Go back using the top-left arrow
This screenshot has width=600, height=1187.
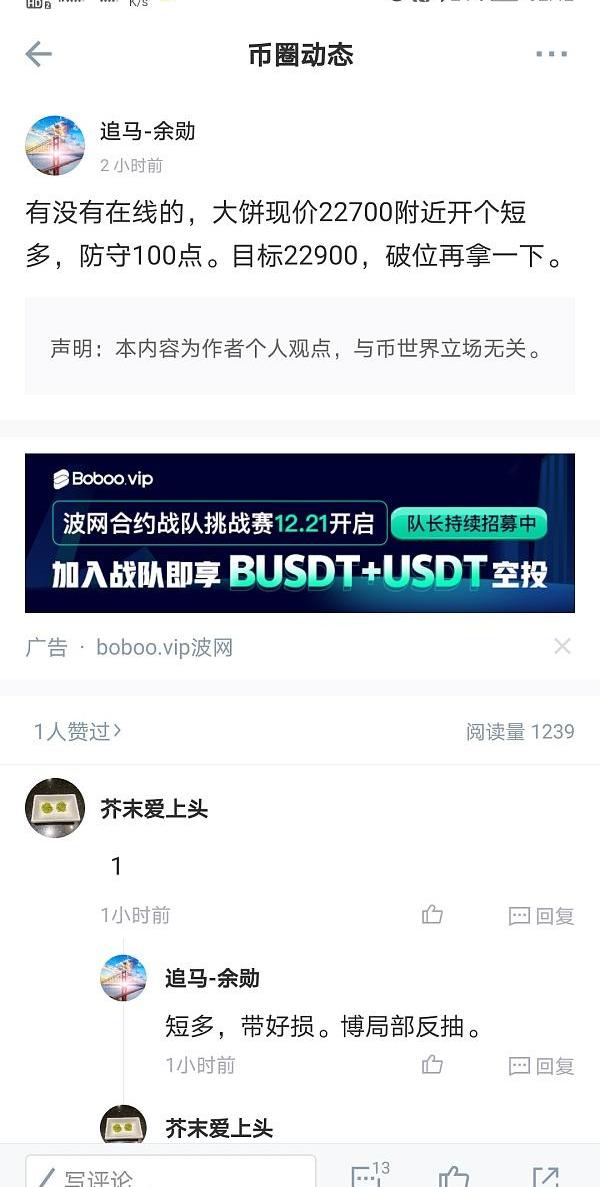(x=38, y=54)
